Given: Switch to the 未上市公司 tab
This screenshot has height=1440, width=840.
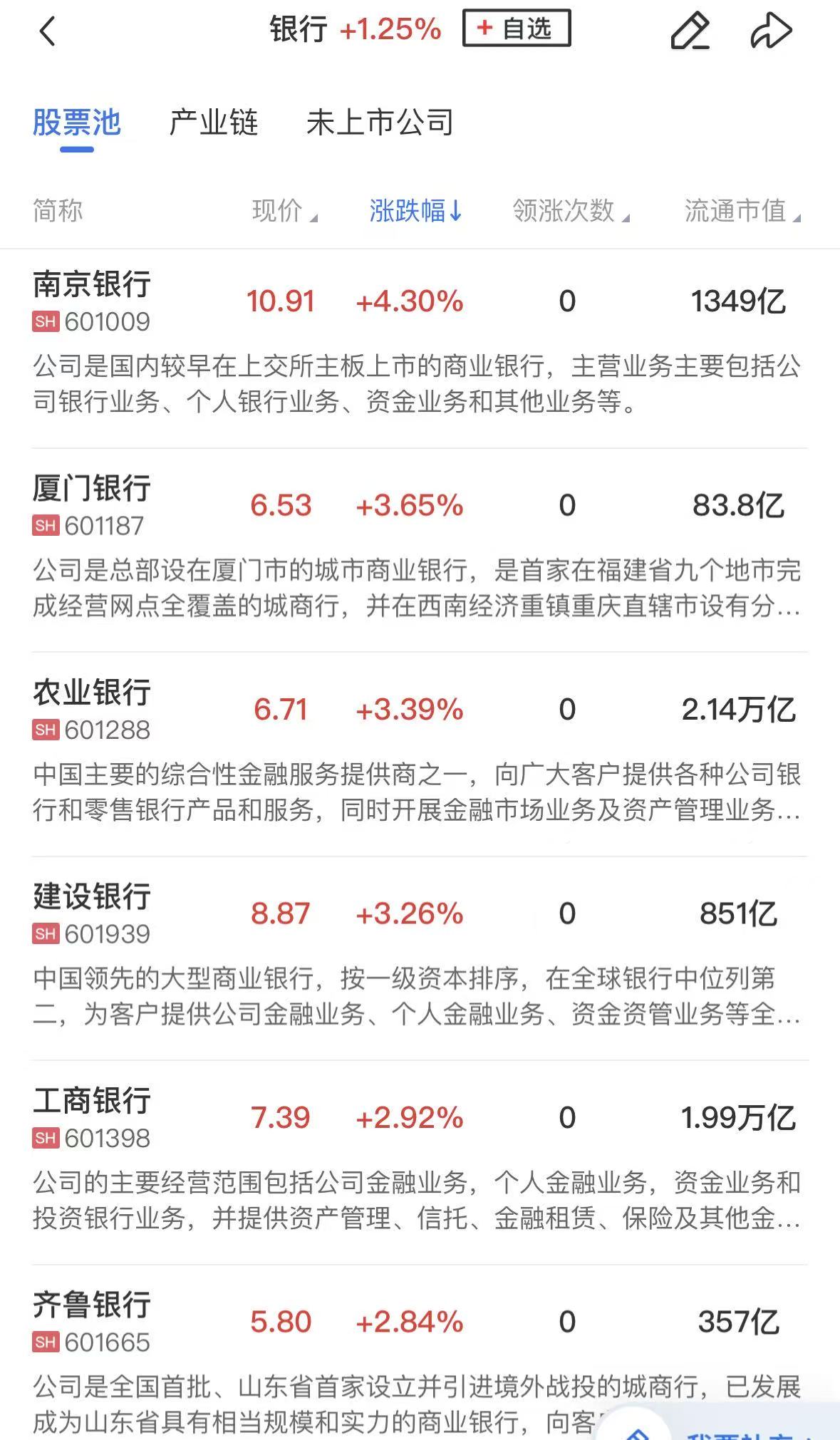Looking at the screenshot, I should click(380, 123).
